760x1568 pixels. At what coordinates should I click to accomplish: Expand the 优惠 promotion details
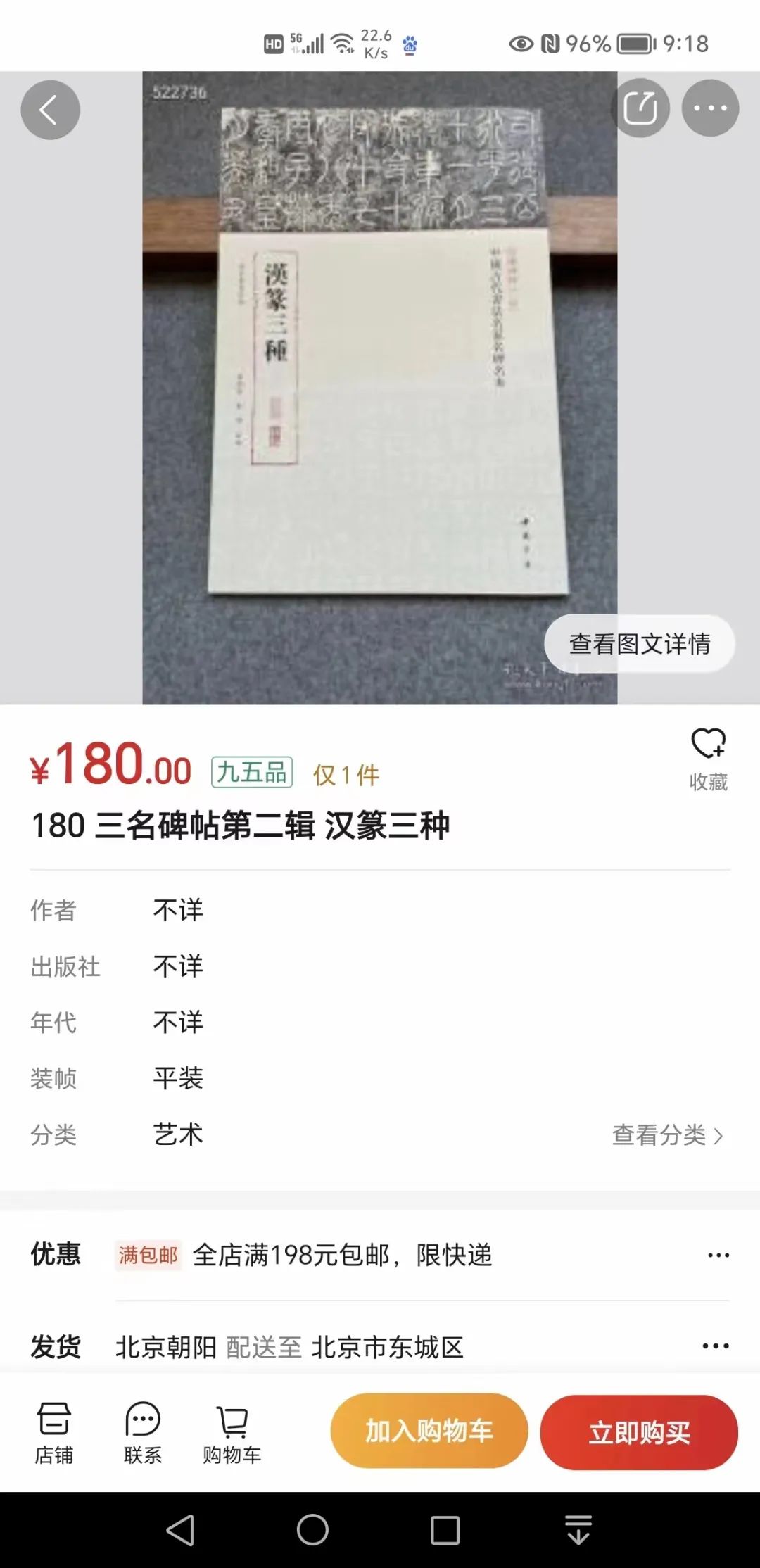click(718, 1255)
